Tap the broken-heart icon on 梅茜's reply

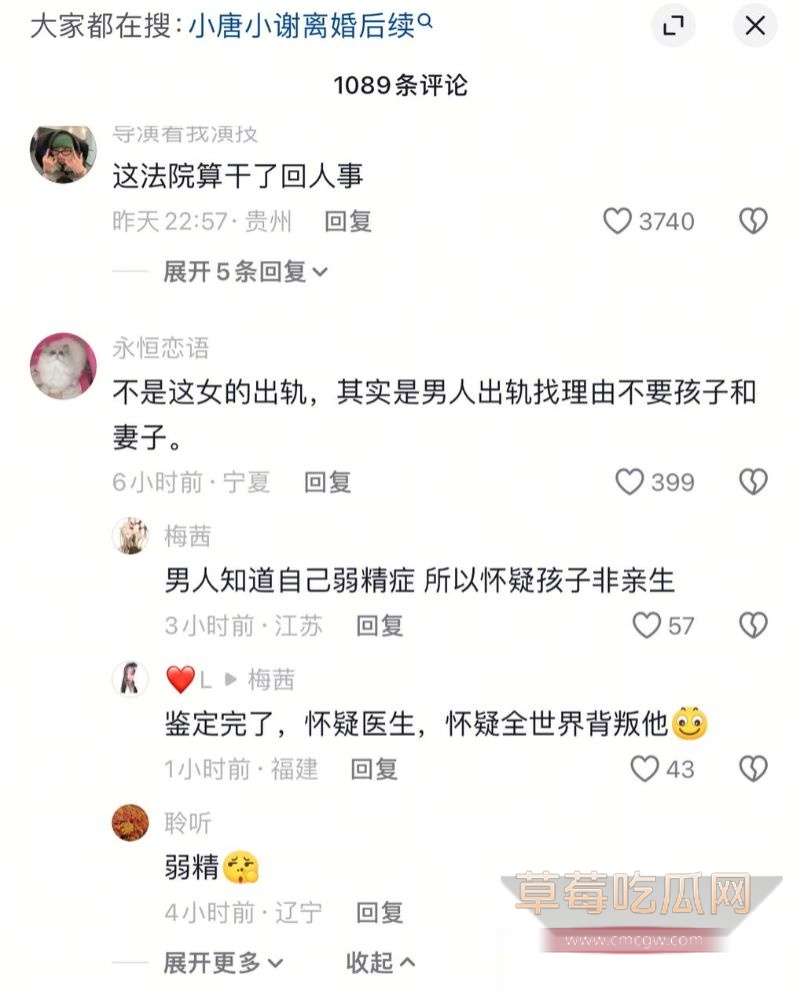[x=753, y=626]
